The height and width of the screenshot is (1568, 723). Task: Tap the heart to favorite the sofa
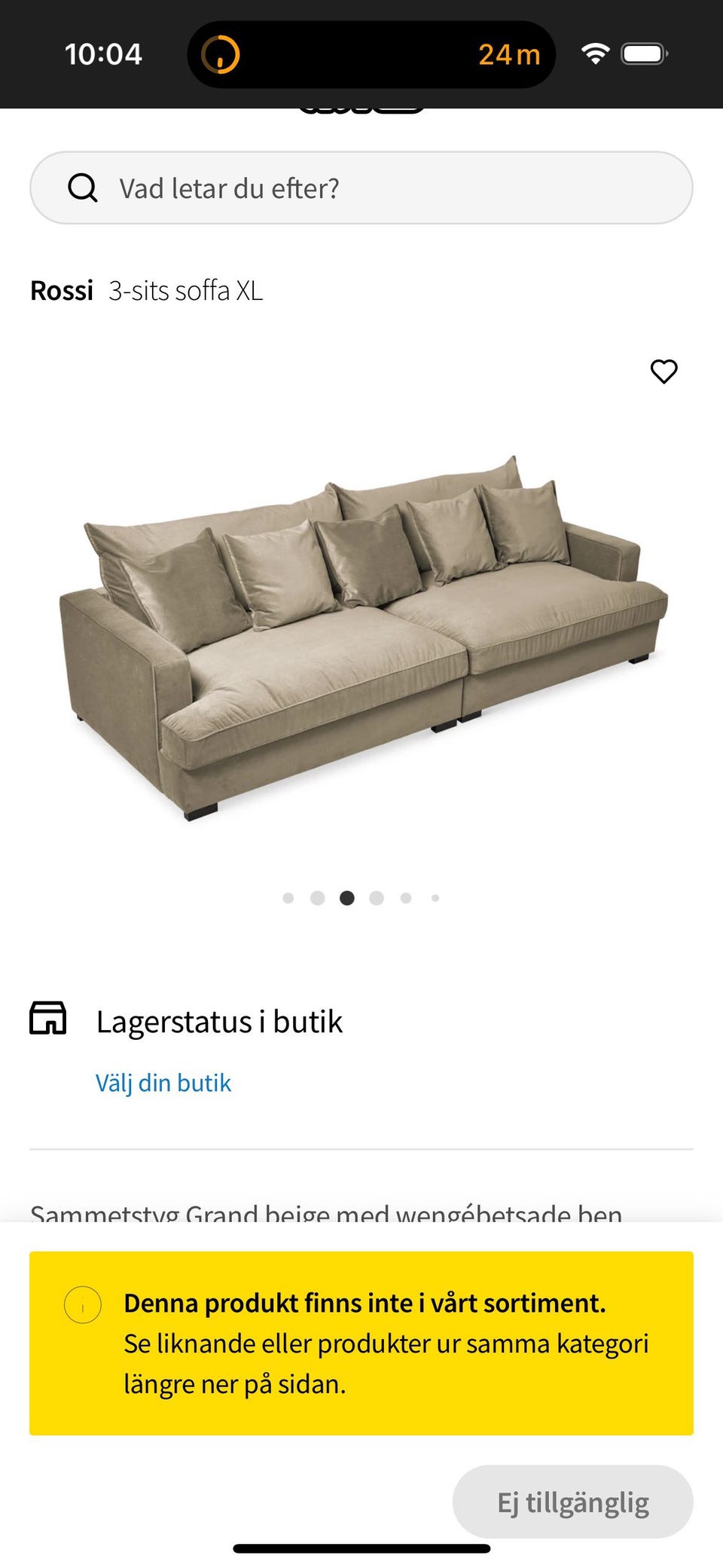tap(664, 372)
